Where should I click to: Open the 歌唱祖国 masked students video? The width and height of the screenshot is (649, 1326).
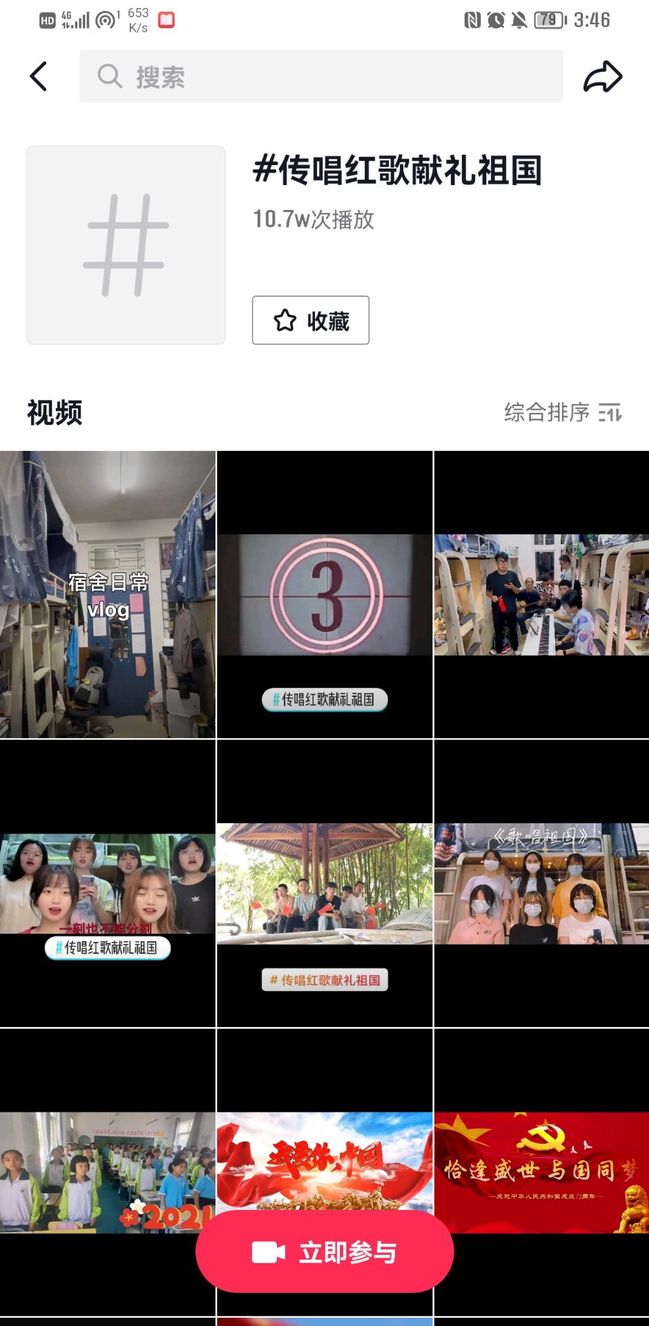click(541, 883)
